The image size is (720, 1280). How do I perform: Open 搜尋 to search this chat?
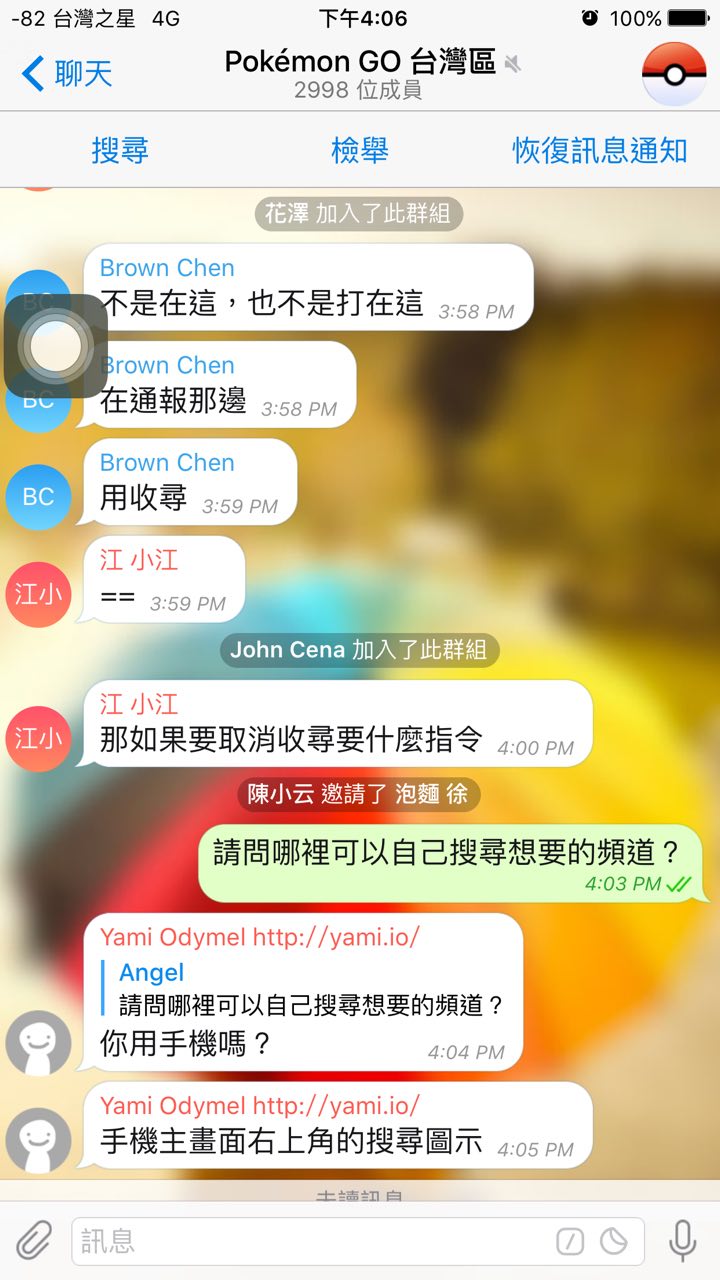(120, 150)
